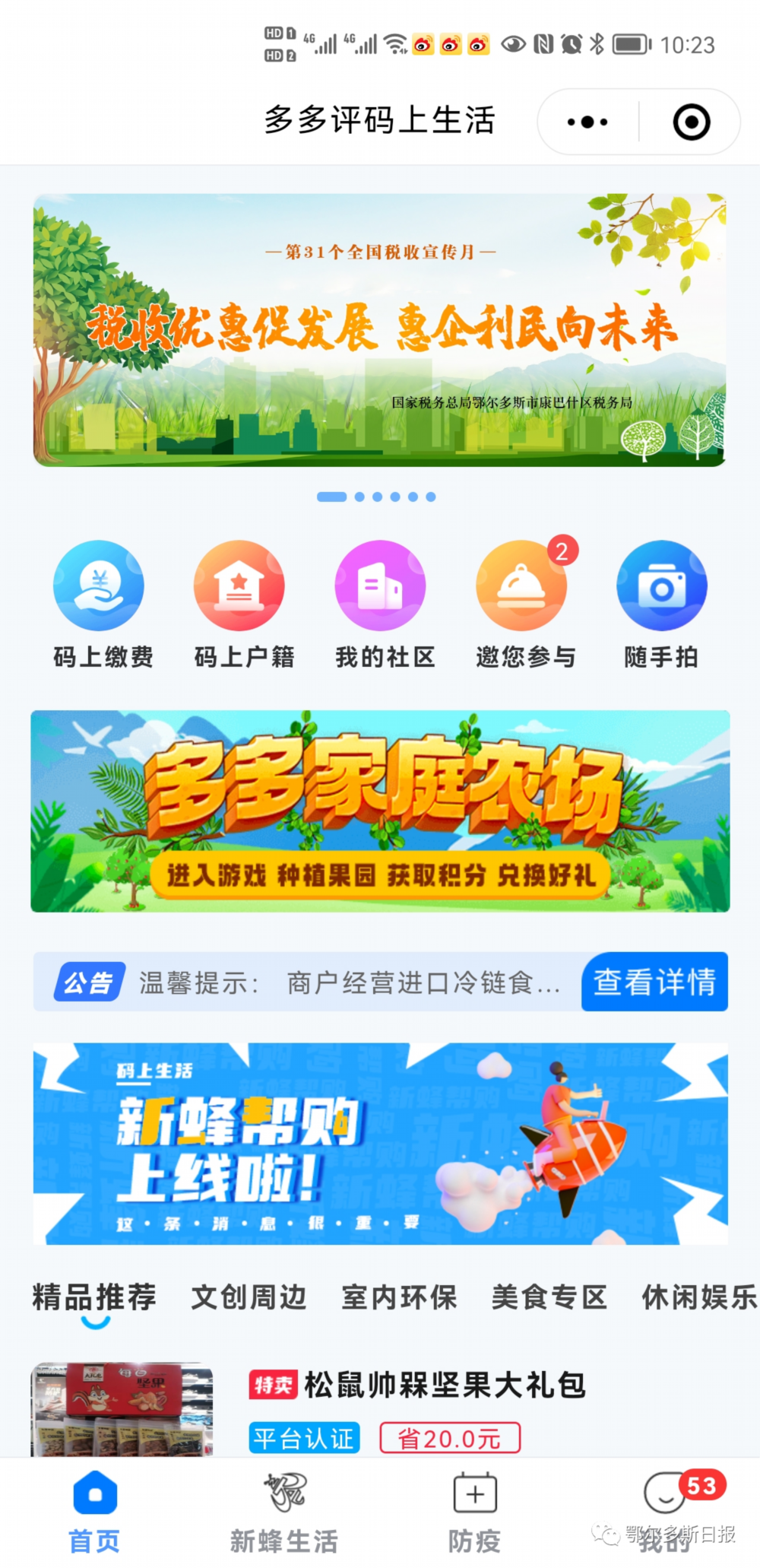Open the mini program more-options menu
Screen dimensions: 760x1568
(587, 122)
